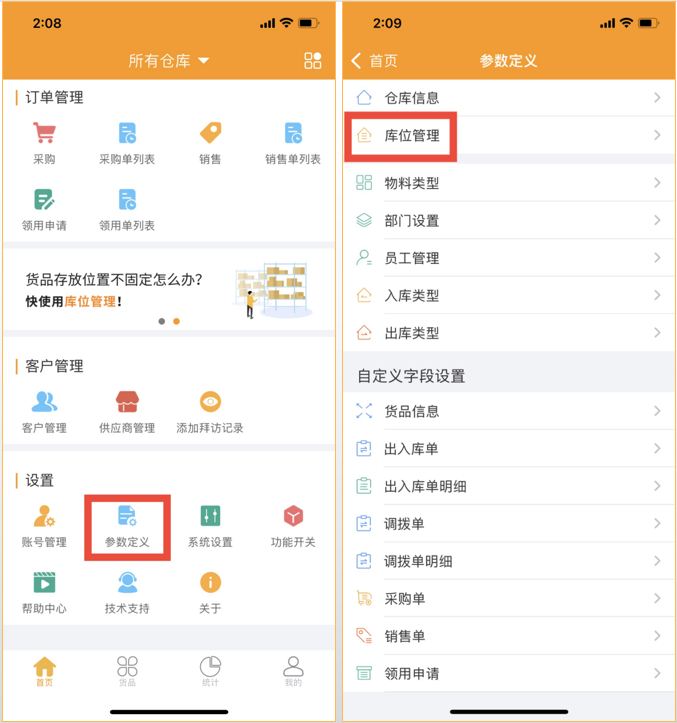The width and height of the screenshot is (677, 723).
Task: Tap the 库位管理 promo banner
Action: (169, 289)
